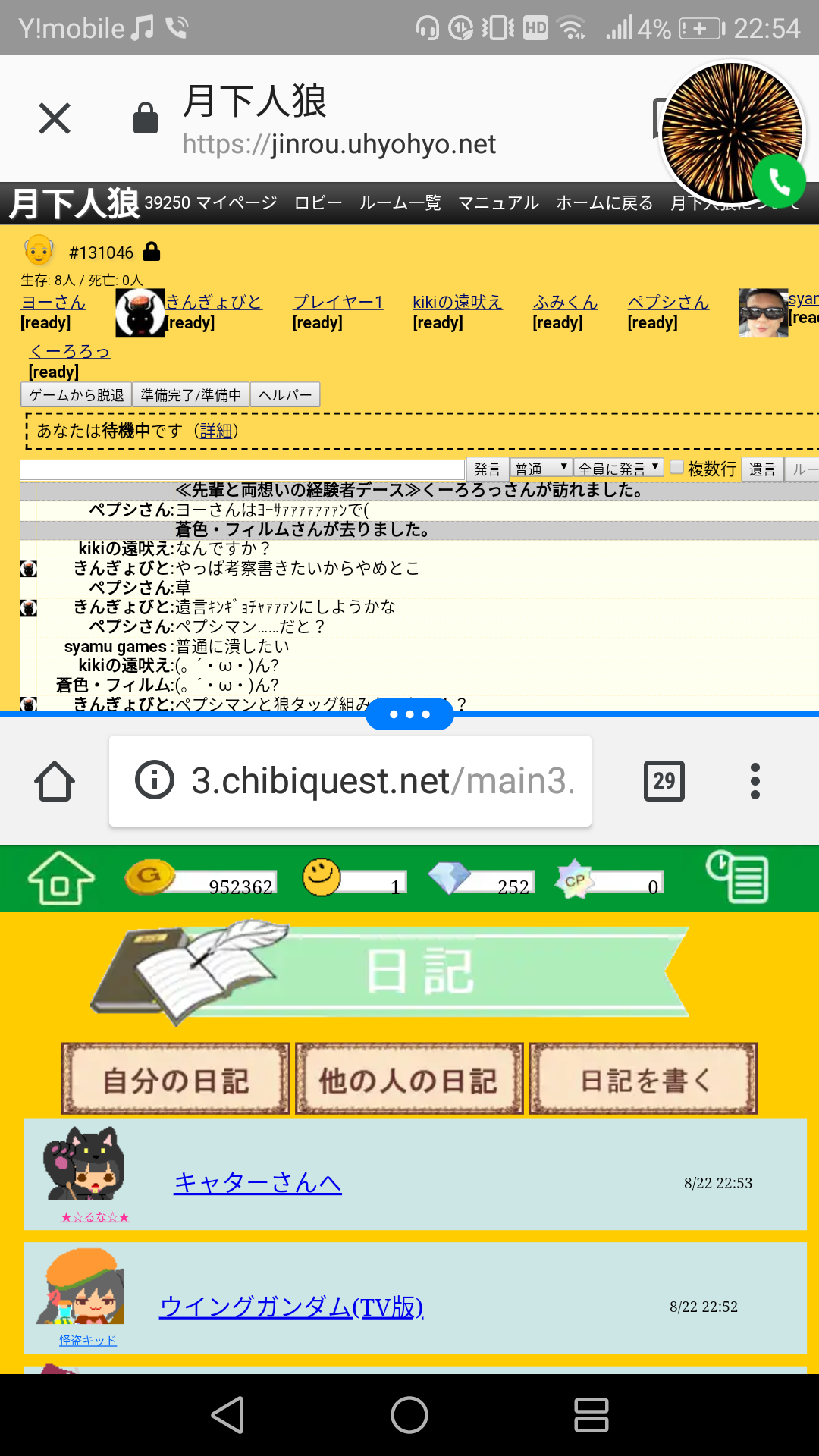Go to ルーム一覧 room list

click(400, 203)
